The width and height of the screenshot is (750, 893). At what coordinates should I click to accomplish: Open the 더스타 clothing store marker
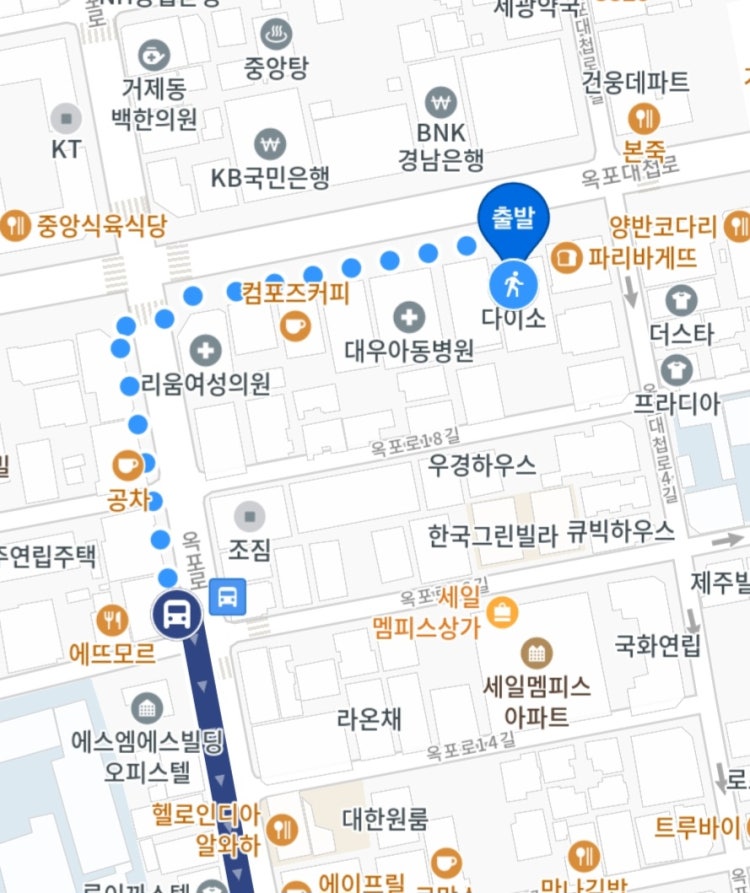681,298
